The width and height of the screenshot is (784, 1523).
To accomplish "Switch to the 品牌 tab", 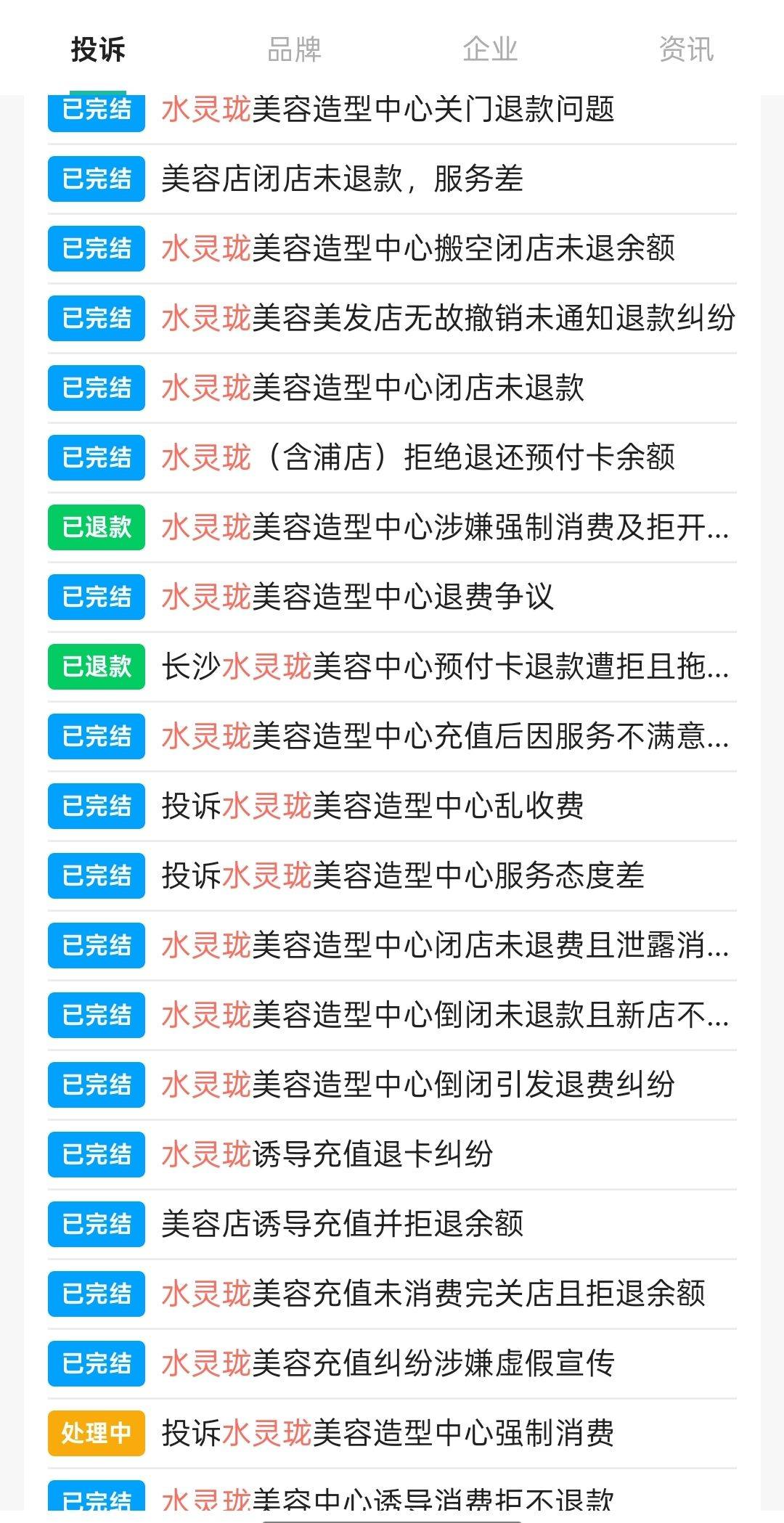I will (294, 49).
